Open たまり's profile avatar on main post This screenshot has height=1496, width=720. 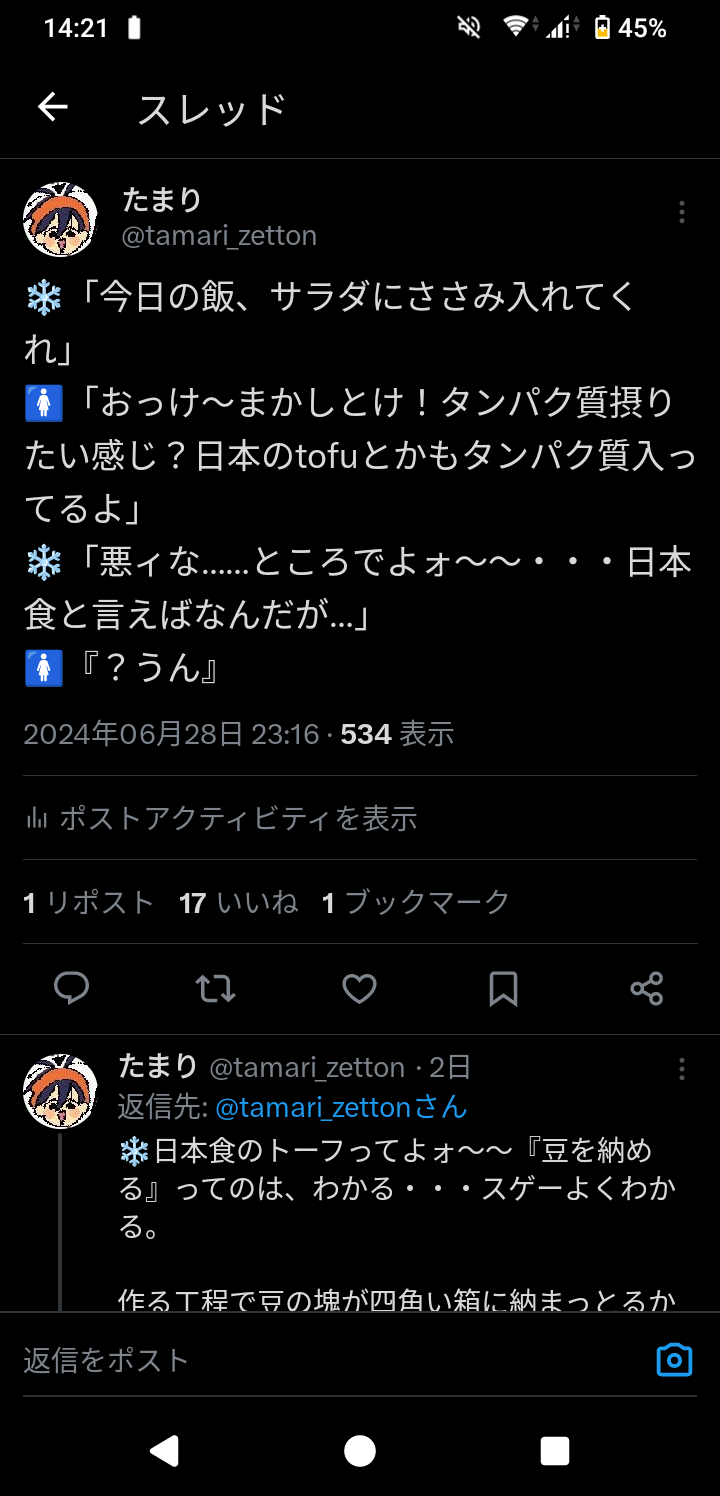(x=60, y=219)
